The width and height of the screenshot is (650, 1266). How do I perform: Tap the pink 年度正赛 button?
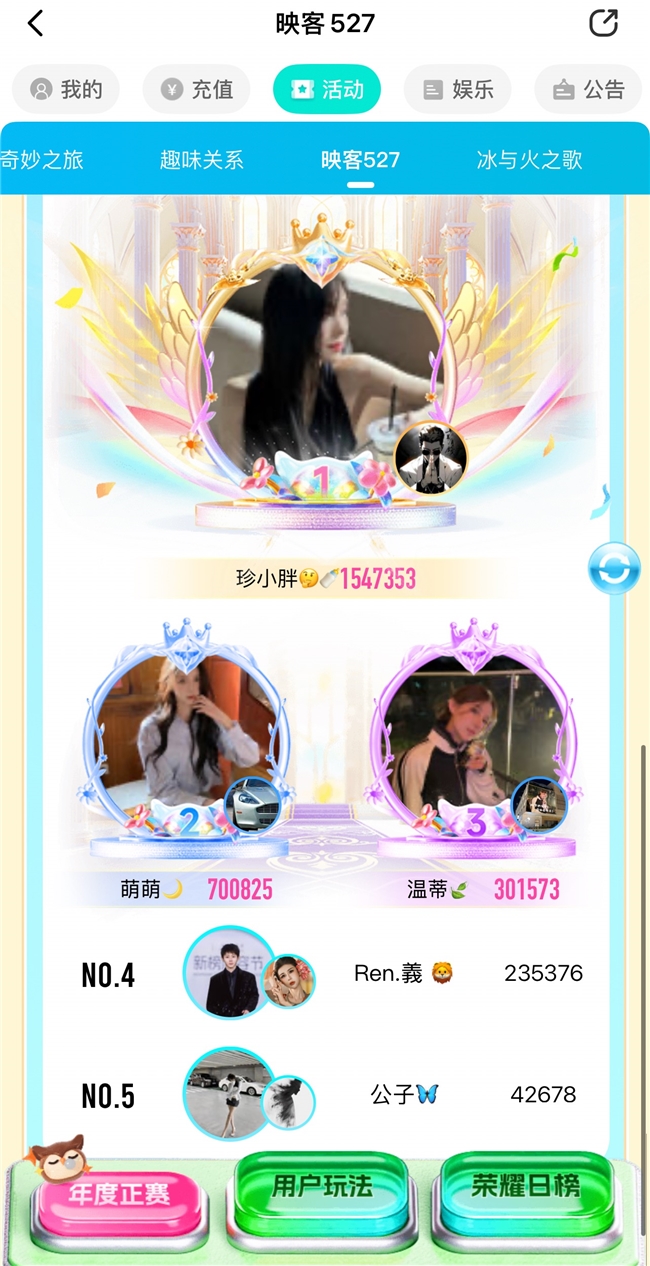tap(118, 1194)
